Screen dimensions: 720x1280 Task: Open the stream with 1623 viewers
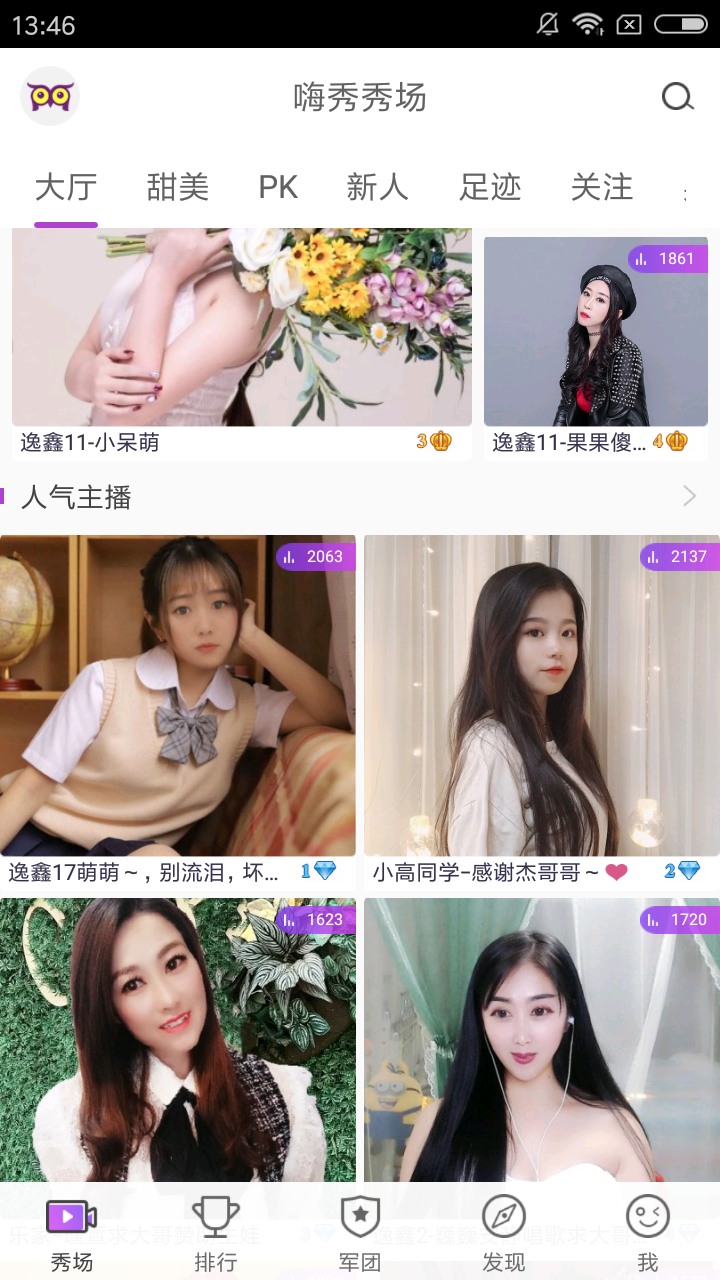pos(178,1040)
